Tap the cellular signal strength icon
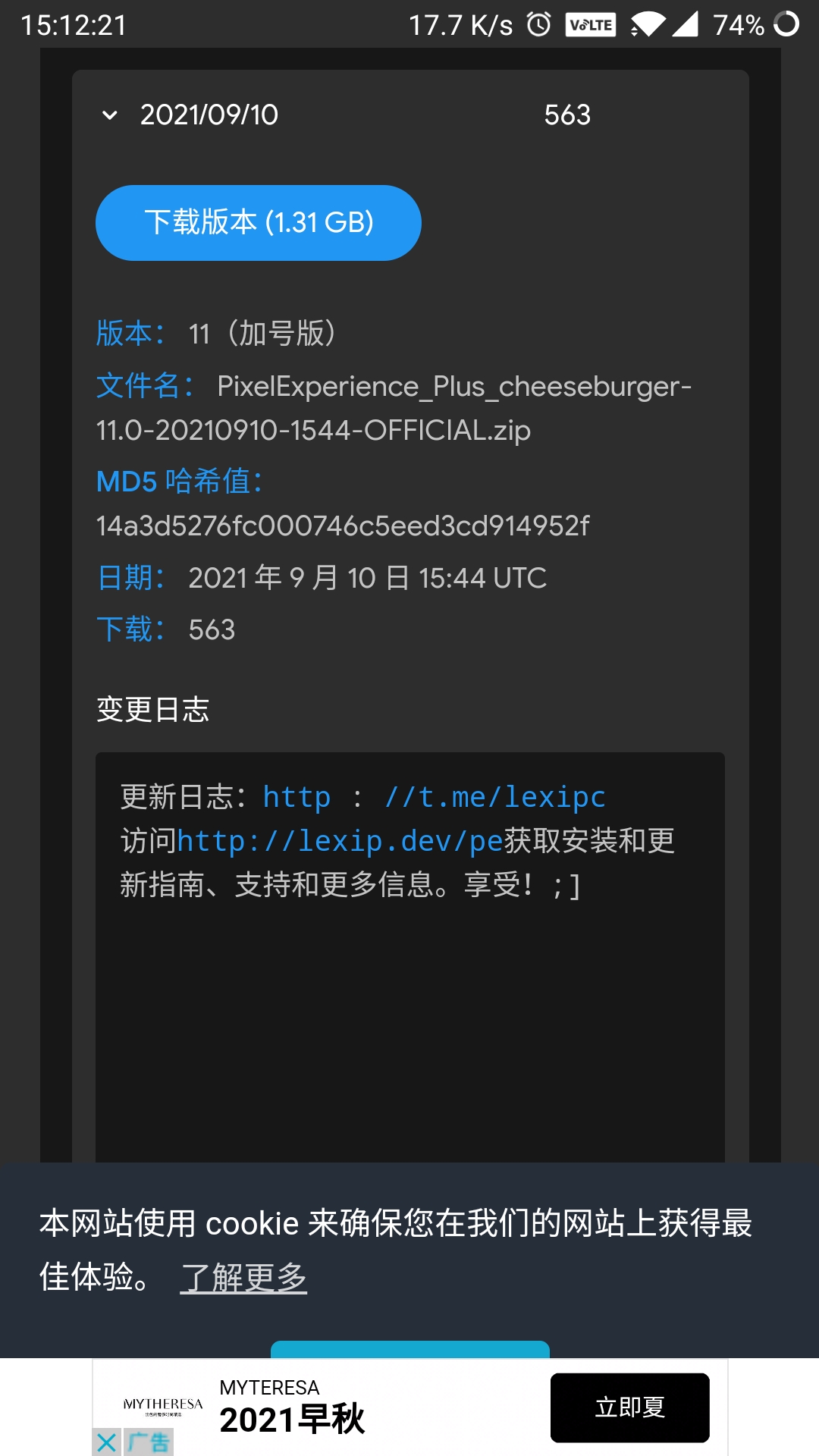819x1456 pixels. click(x=685, y=25)
